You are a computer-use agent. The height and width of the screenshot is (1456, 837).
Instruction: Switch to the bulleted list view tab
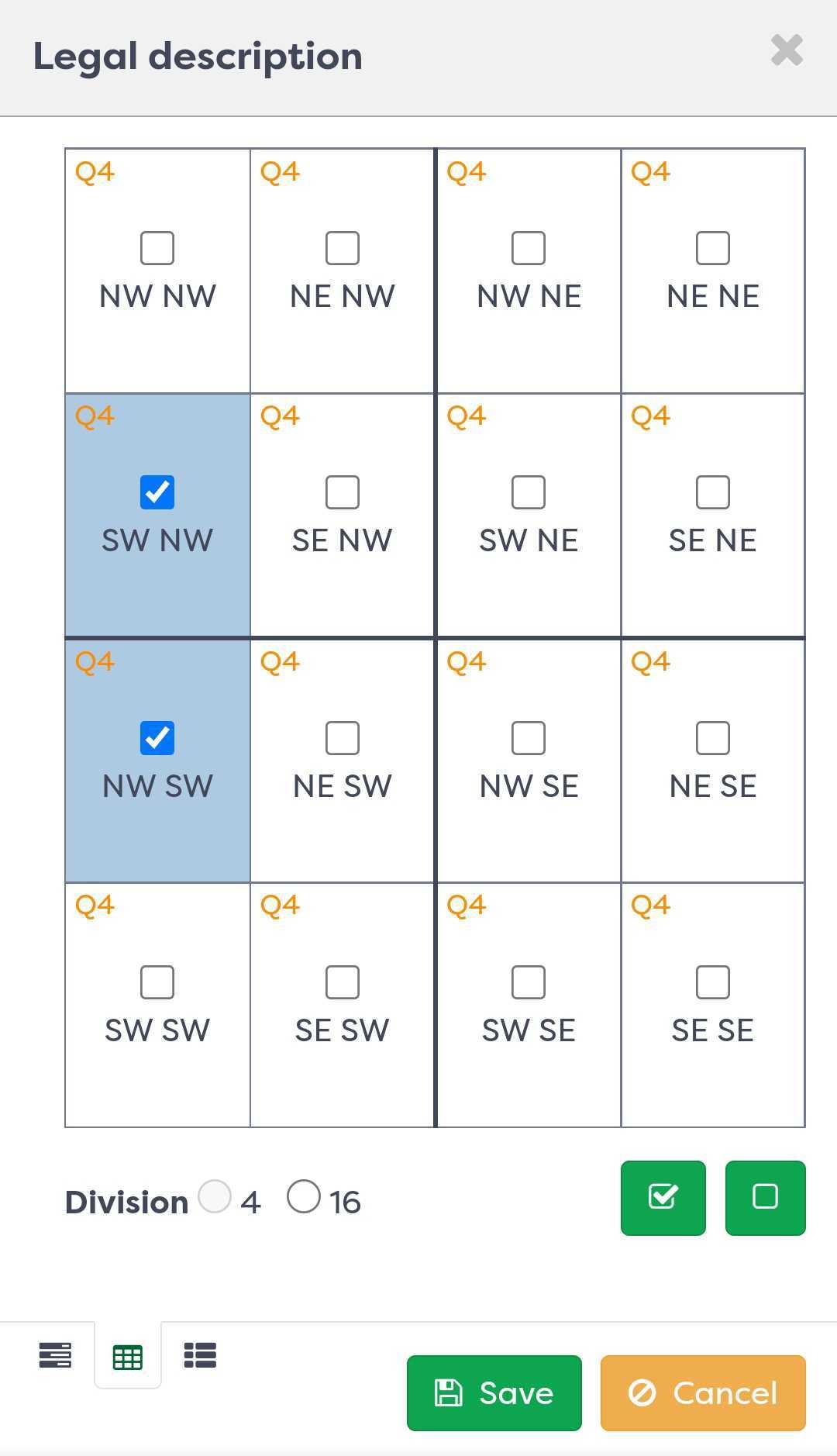click(200, 1355)
